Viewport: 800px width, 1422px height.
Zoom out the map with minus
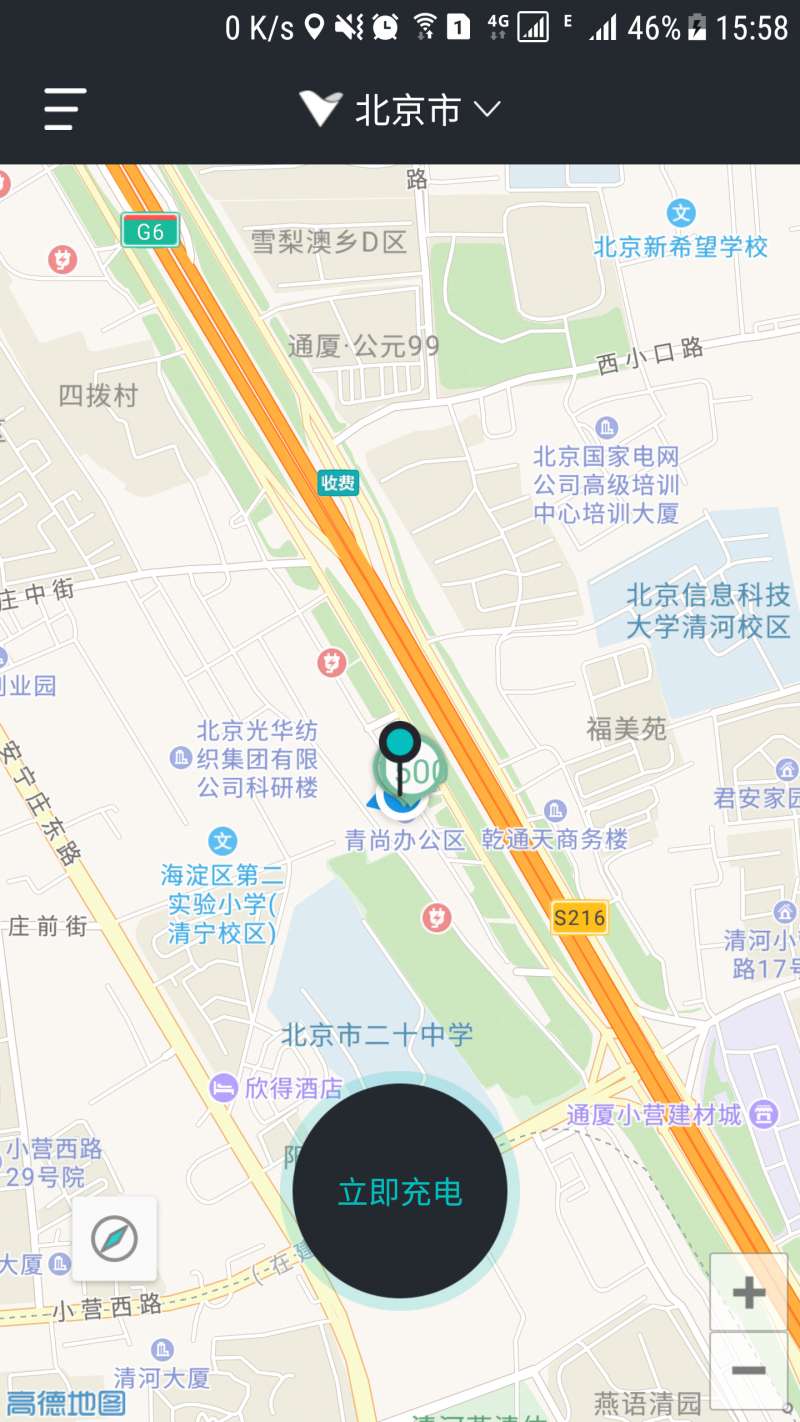tap(748, 1370)
